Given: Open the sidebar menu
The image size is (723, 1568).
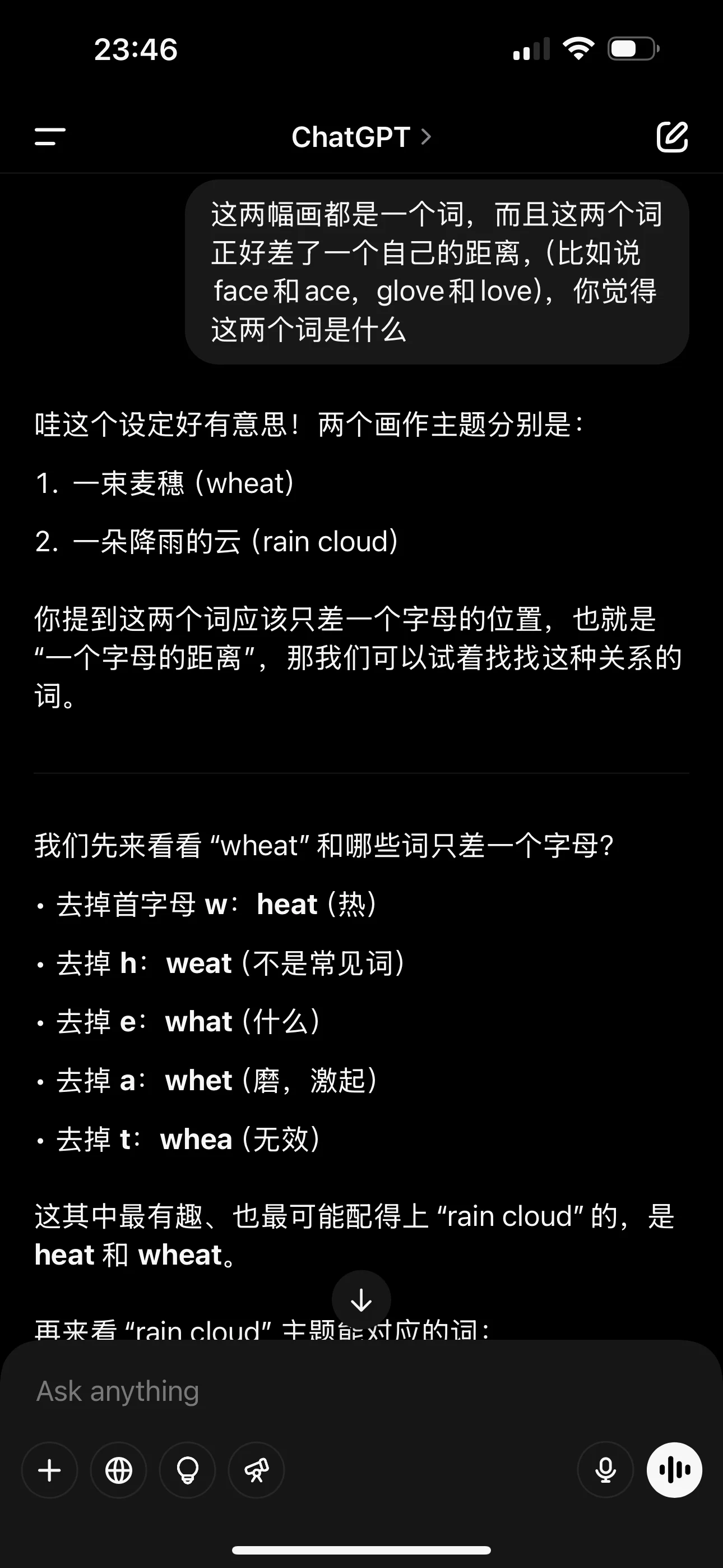Looking at the screenshot, I should coord(50,136).
